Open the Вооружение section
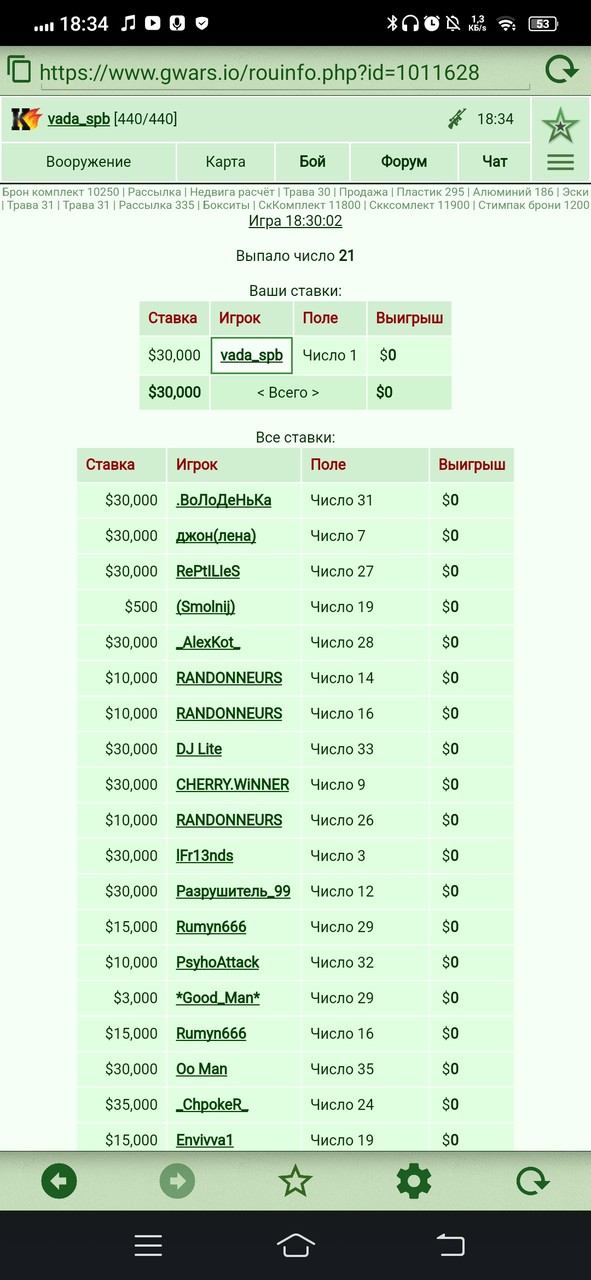Viewport: 591px width, 1280px height. (88, 161)
